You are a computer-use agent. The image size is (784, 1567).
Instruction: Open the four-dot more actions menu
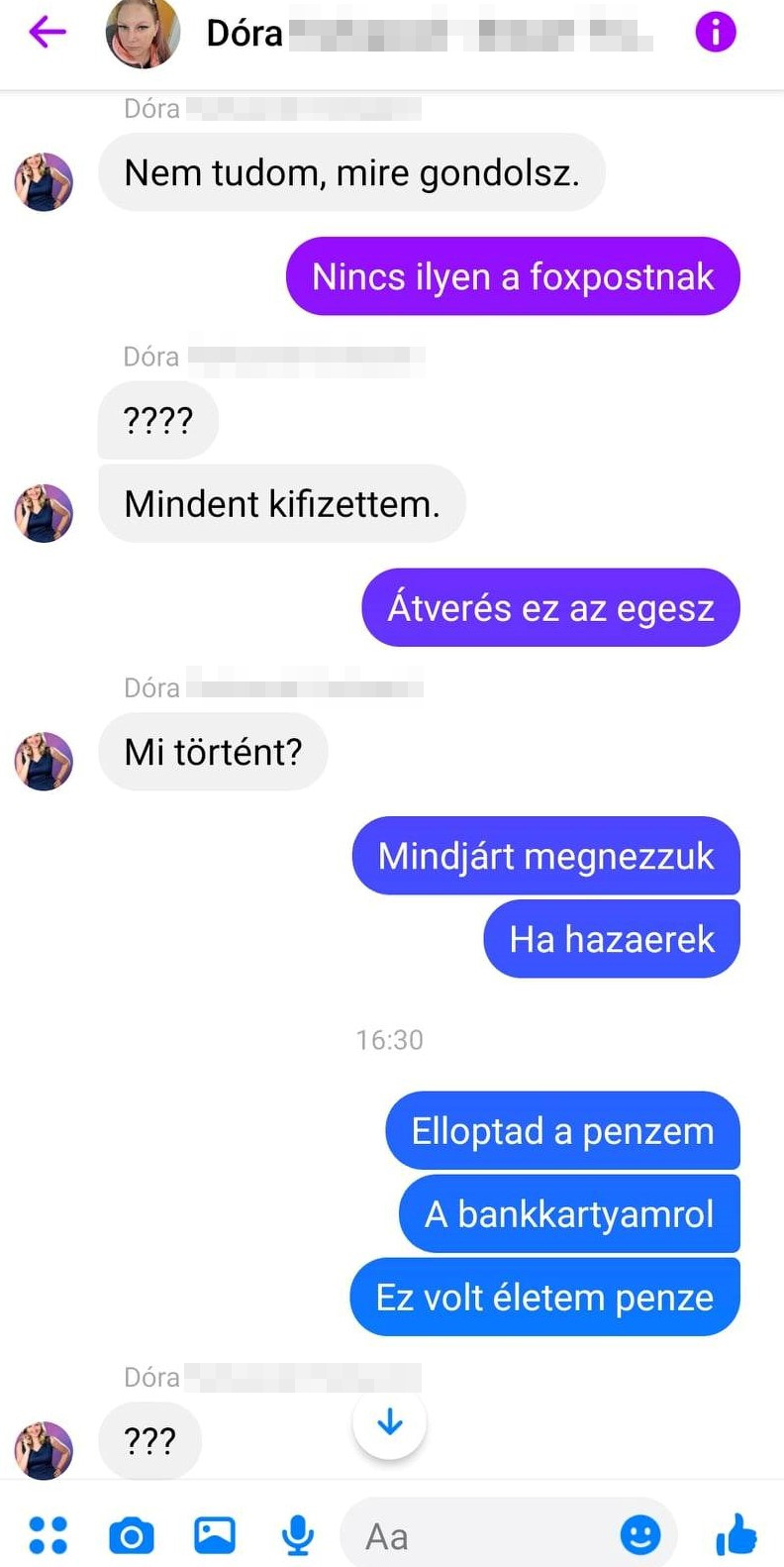(x=48, y=1535)
